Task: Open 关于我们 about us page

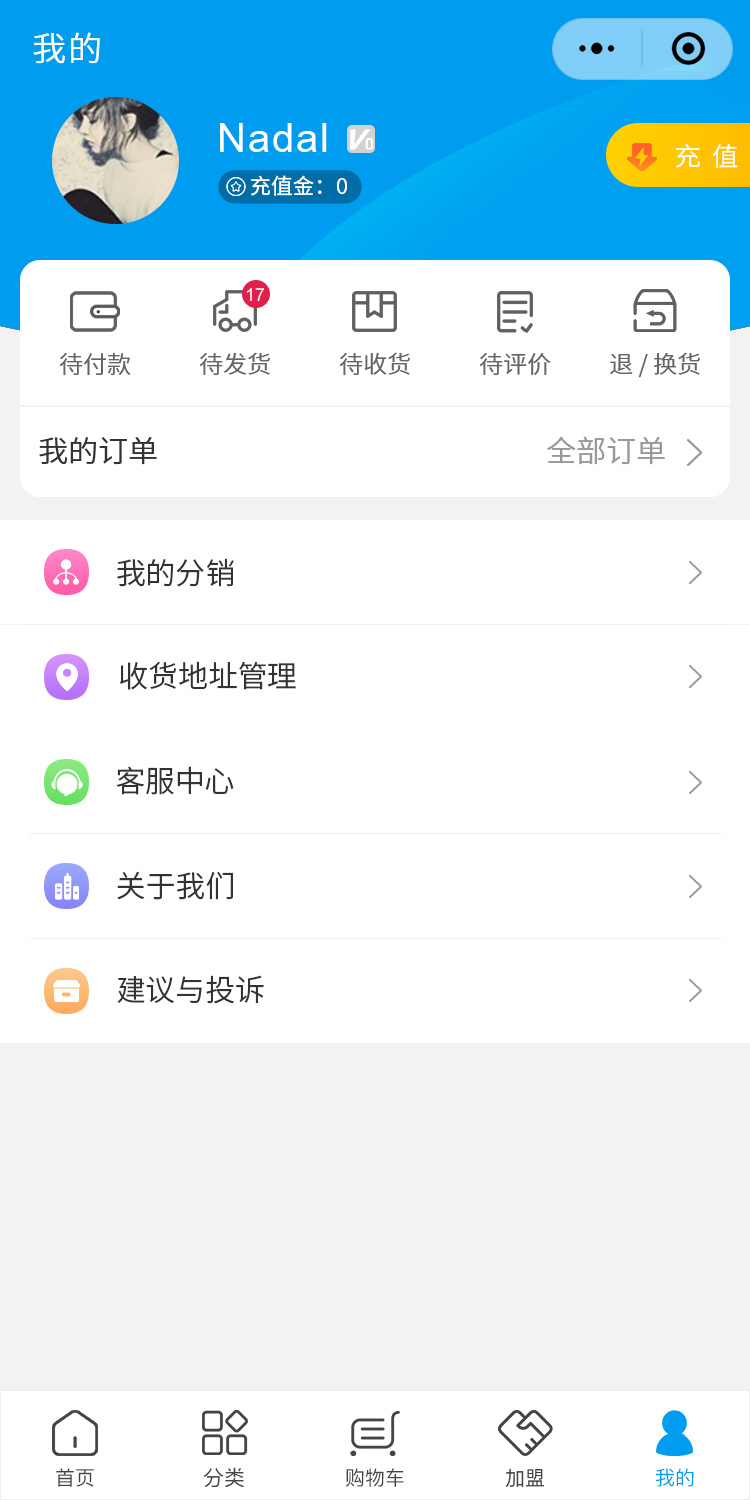Action: tap(375, 886)
